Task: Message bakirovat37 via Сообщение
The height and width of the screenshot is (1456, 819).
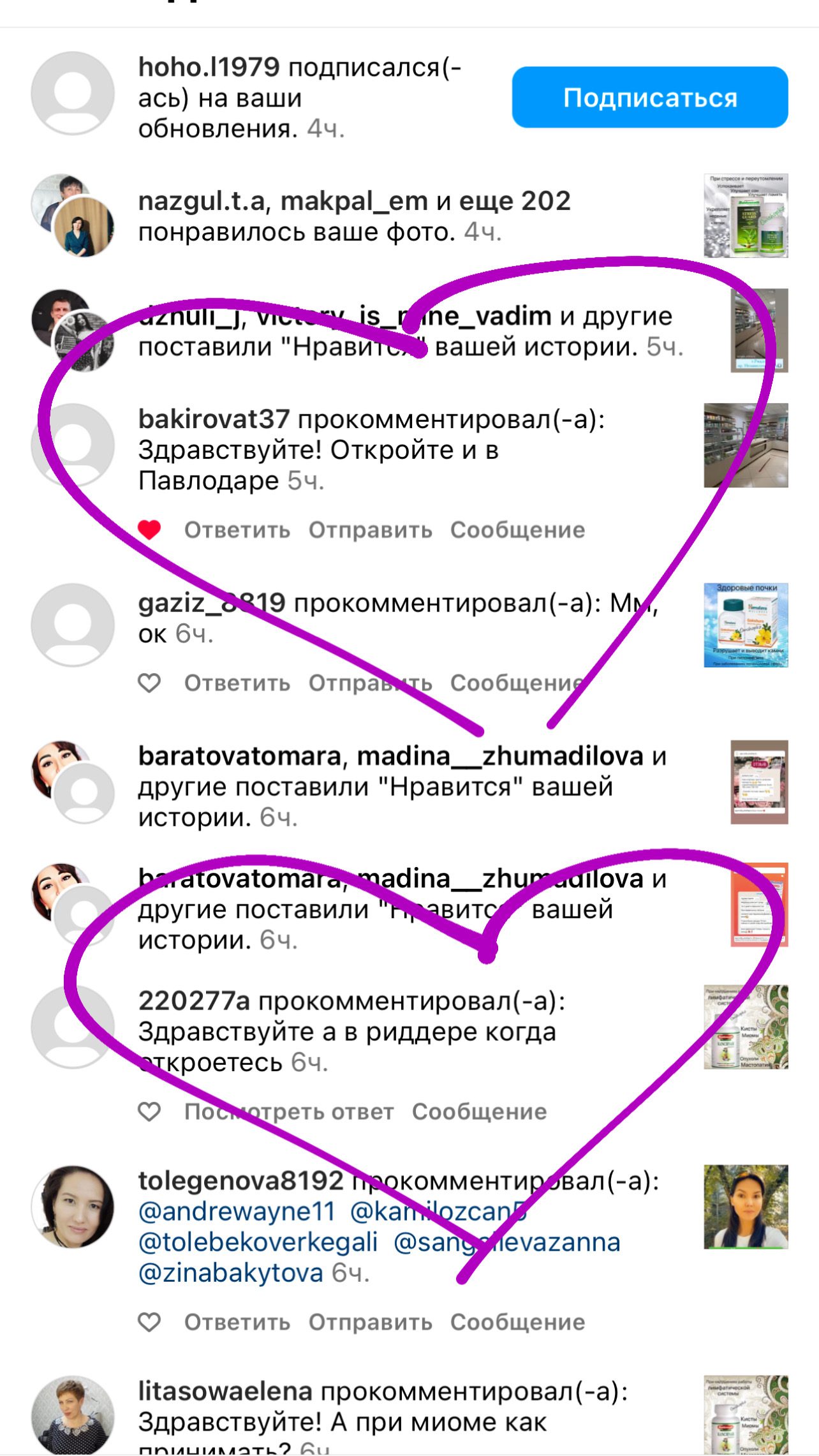Action: point(517,530)
